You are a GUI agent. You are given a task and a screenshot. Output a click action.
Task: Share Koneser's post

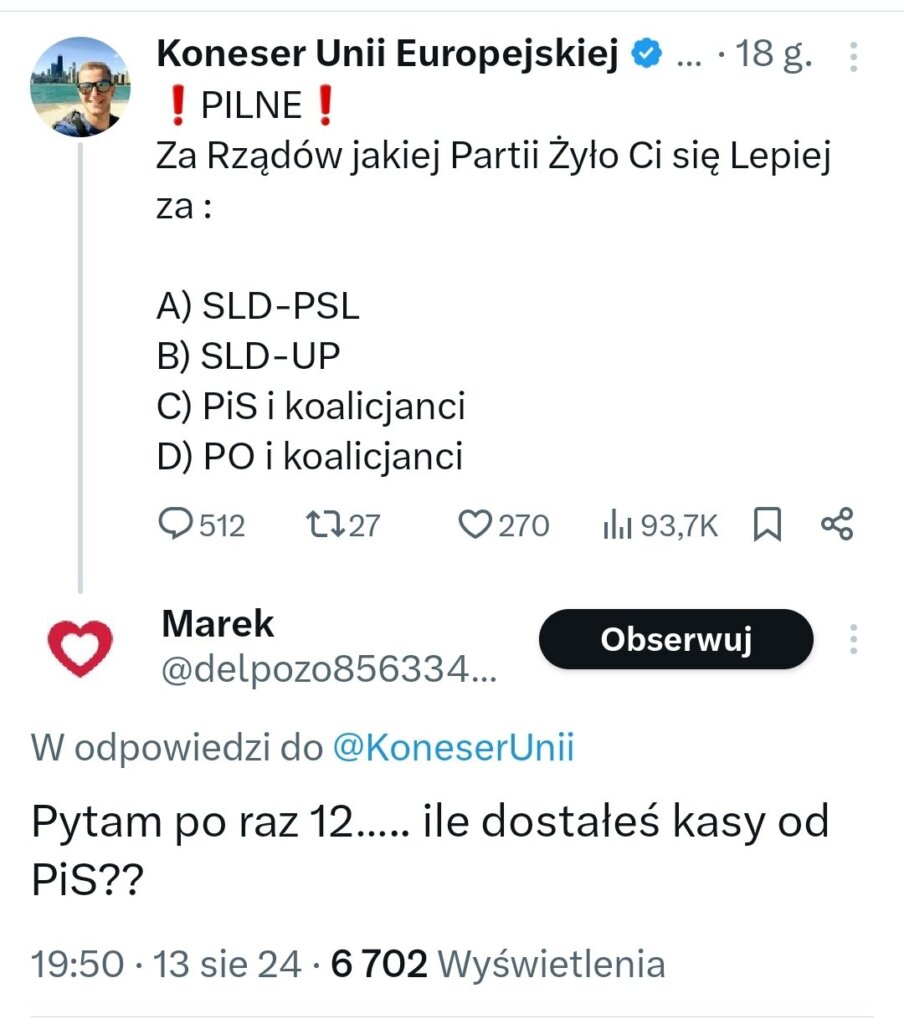tap(836, 525)
